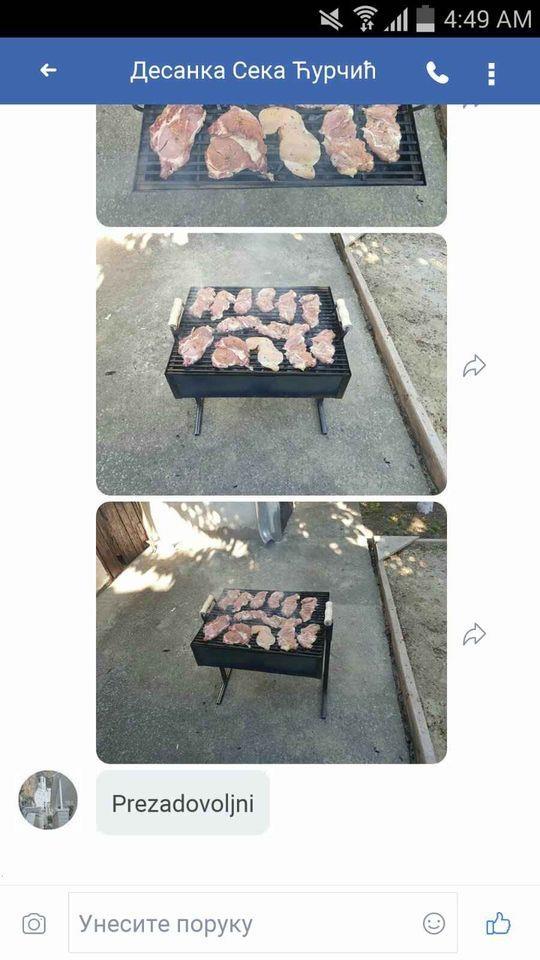540x960 pixels.
Task: Forward the middle grill photo
Action: (474, 366)
